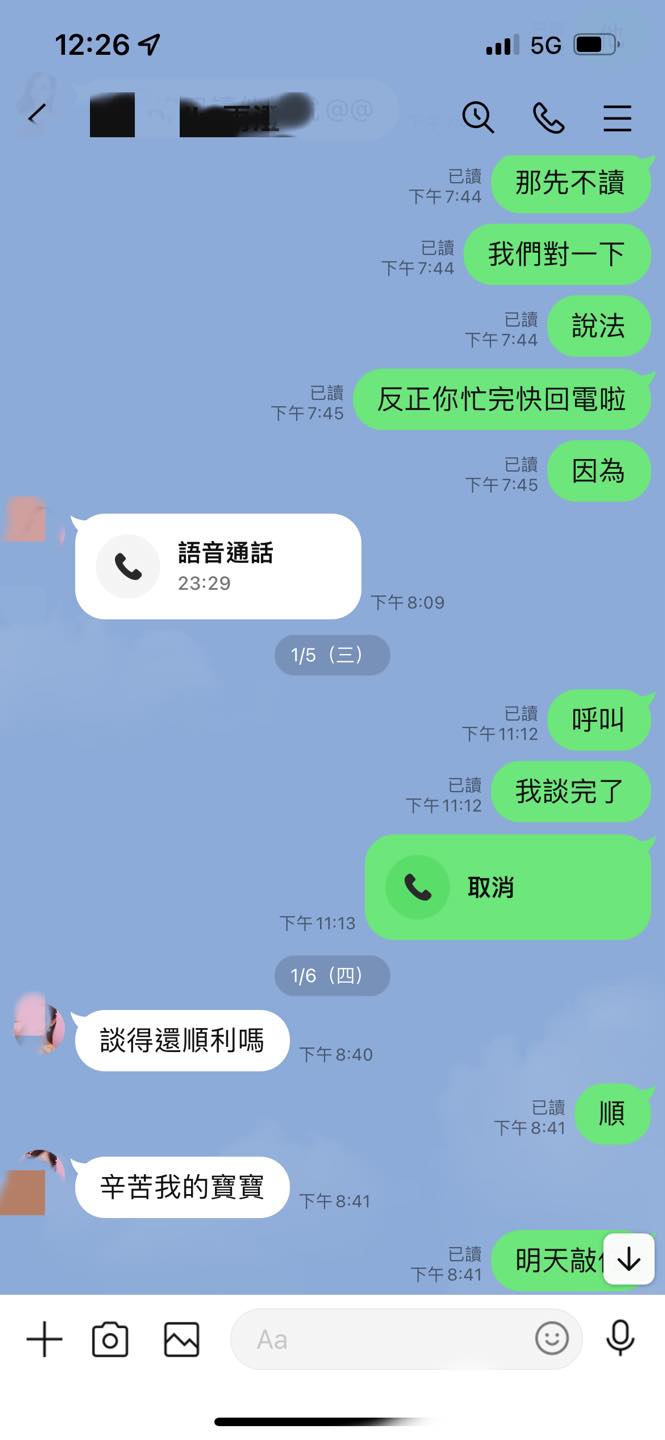Image resolution: width=665 pixels, height=1440 pixels.
Task: Open the chat hamburger menu
Action: (618, 118)
